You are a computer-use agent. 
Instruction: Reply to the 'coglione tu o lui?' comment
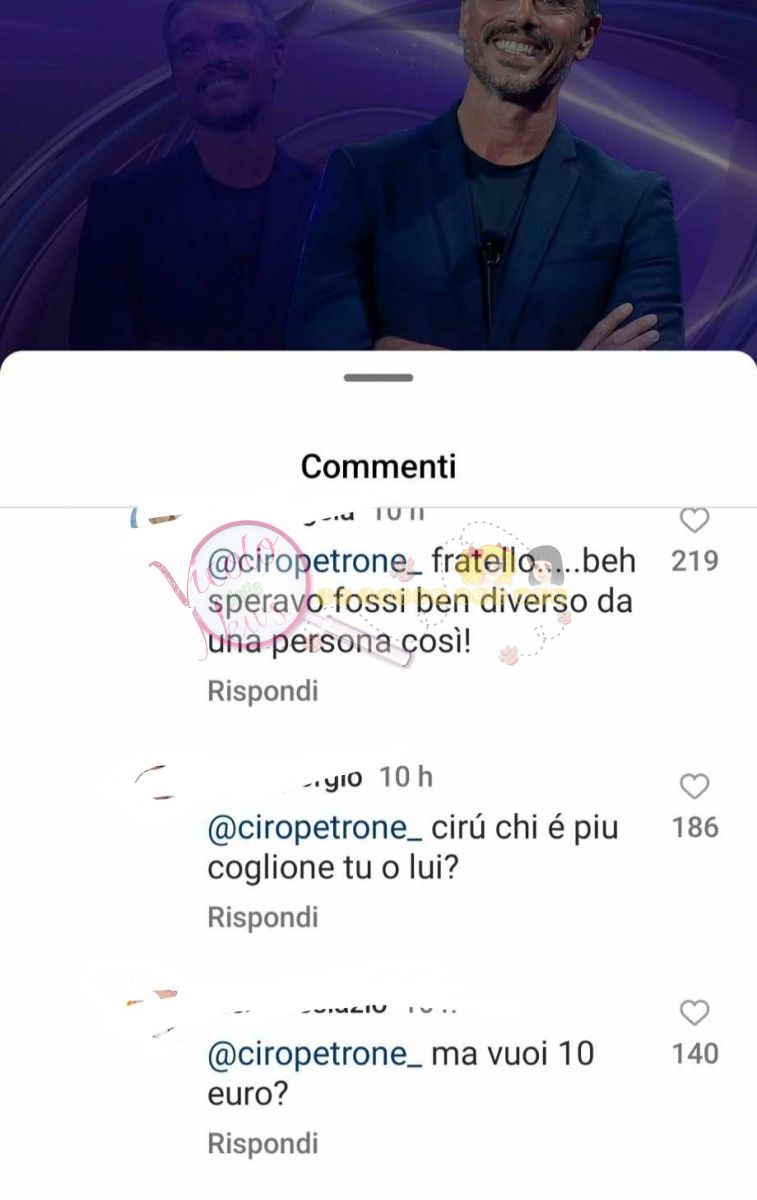click(x=263, y=917)
